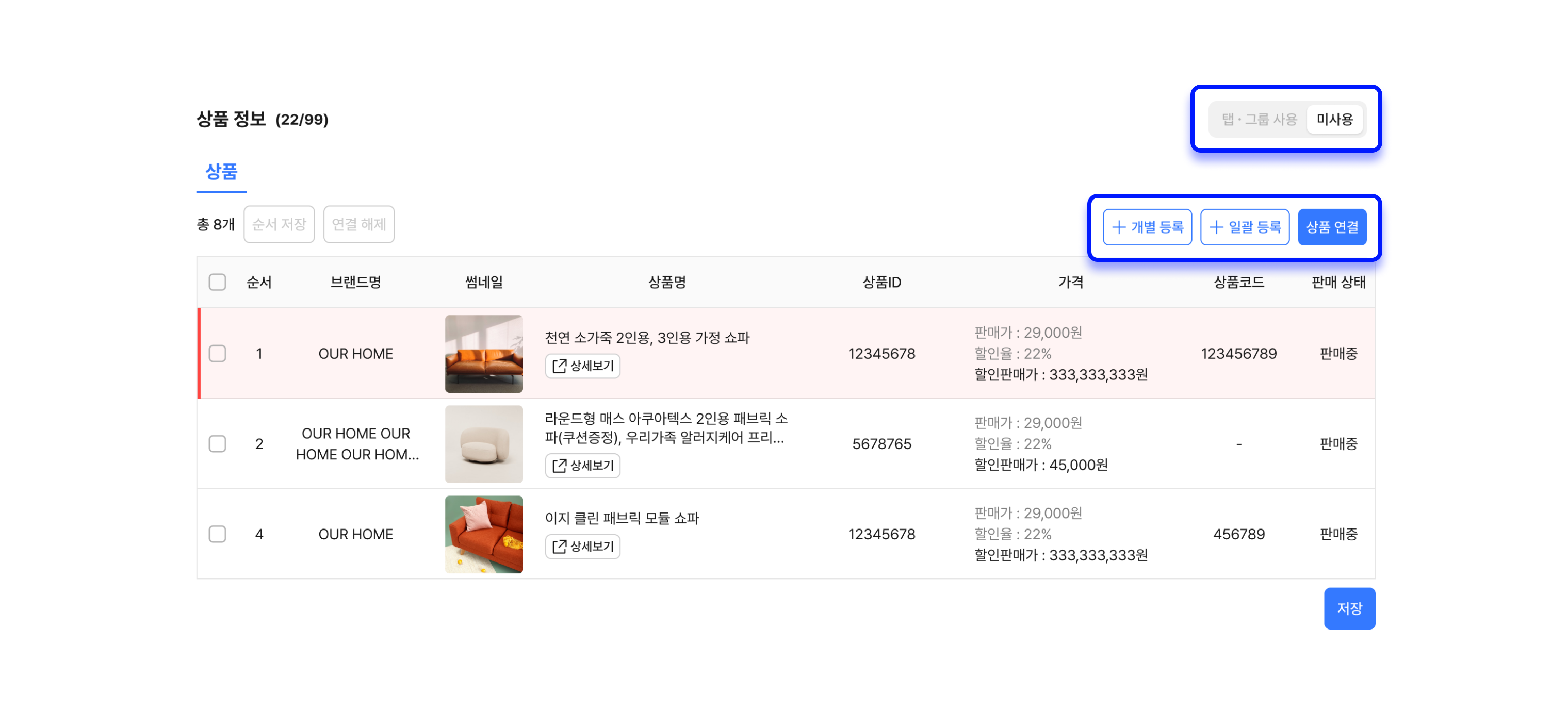Open 일괄 등록 for bulk registration
The height and width of the screenshot is (728, 1568).
coord(1244,227)
